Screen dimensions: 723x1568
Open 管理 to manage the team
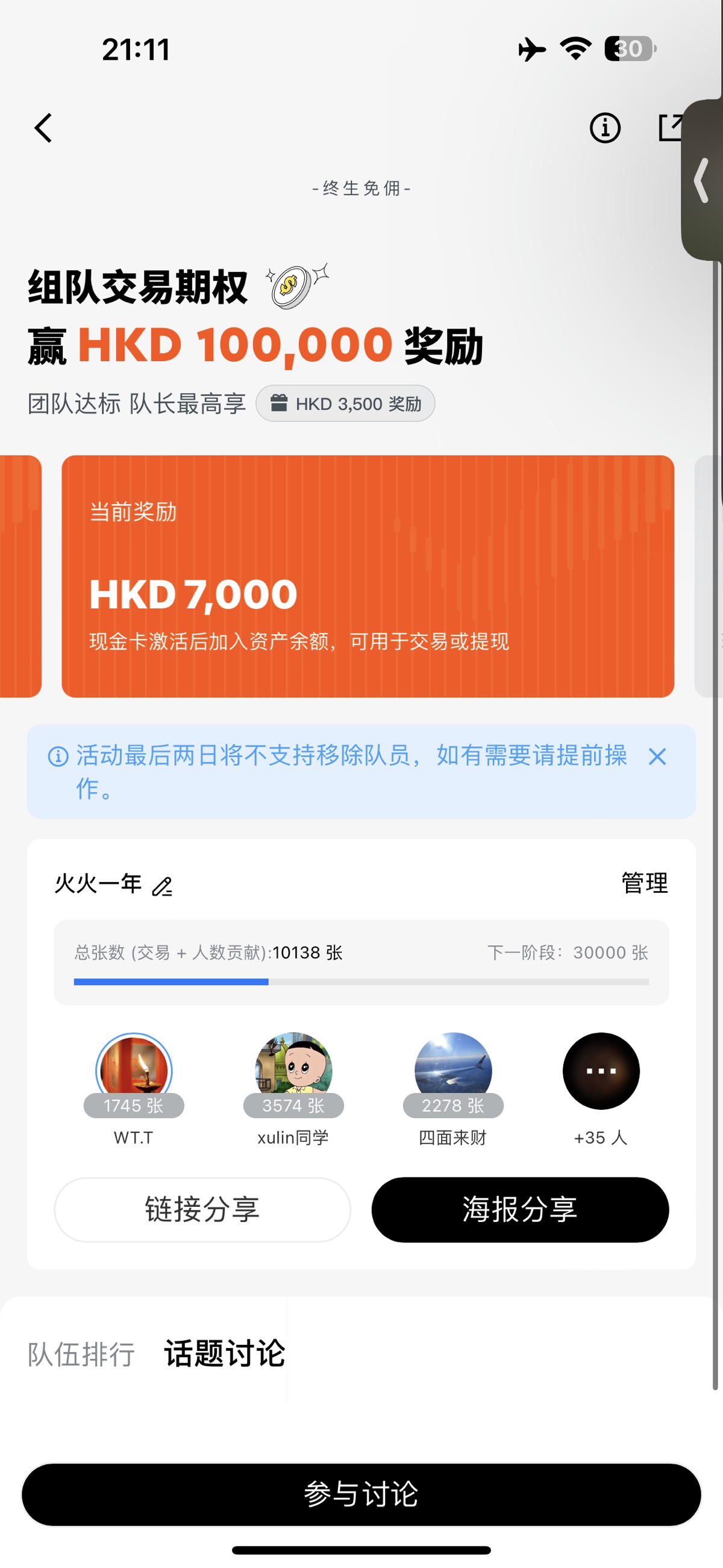[x=644, y=883]
